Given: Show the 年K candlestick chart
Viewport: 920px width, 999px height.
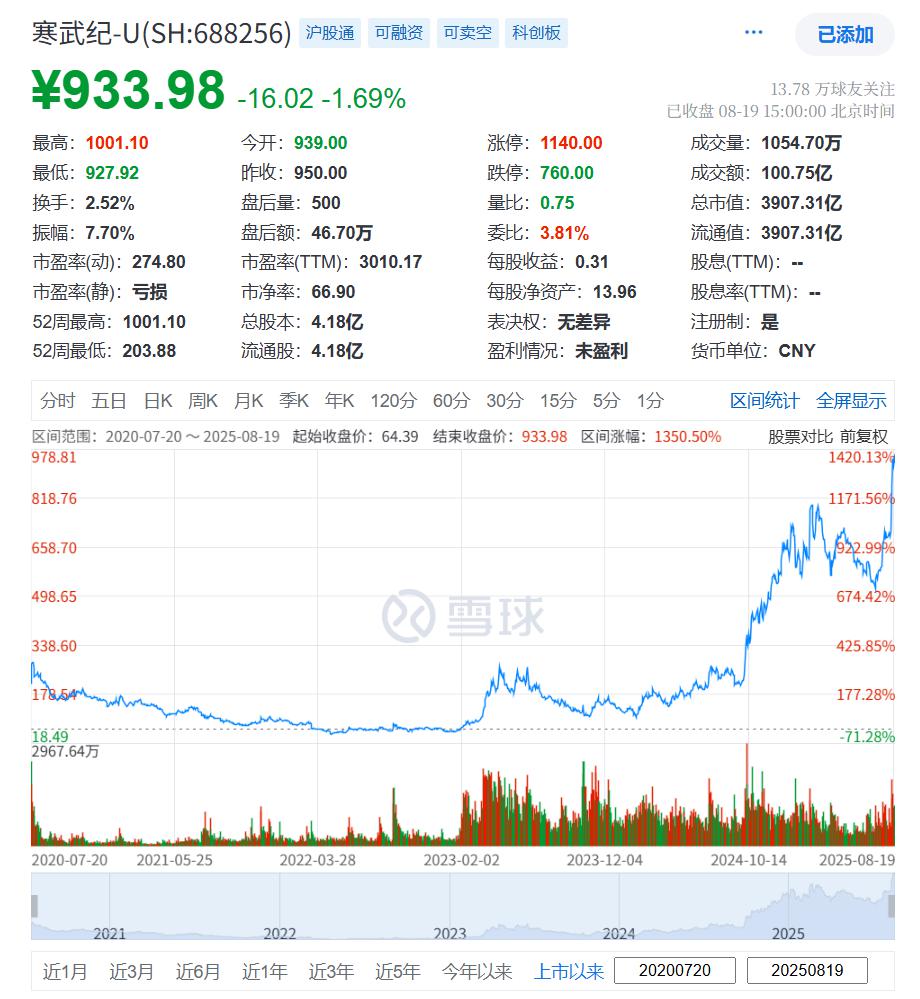Looking at the screenshot, I should coord(340,401).
